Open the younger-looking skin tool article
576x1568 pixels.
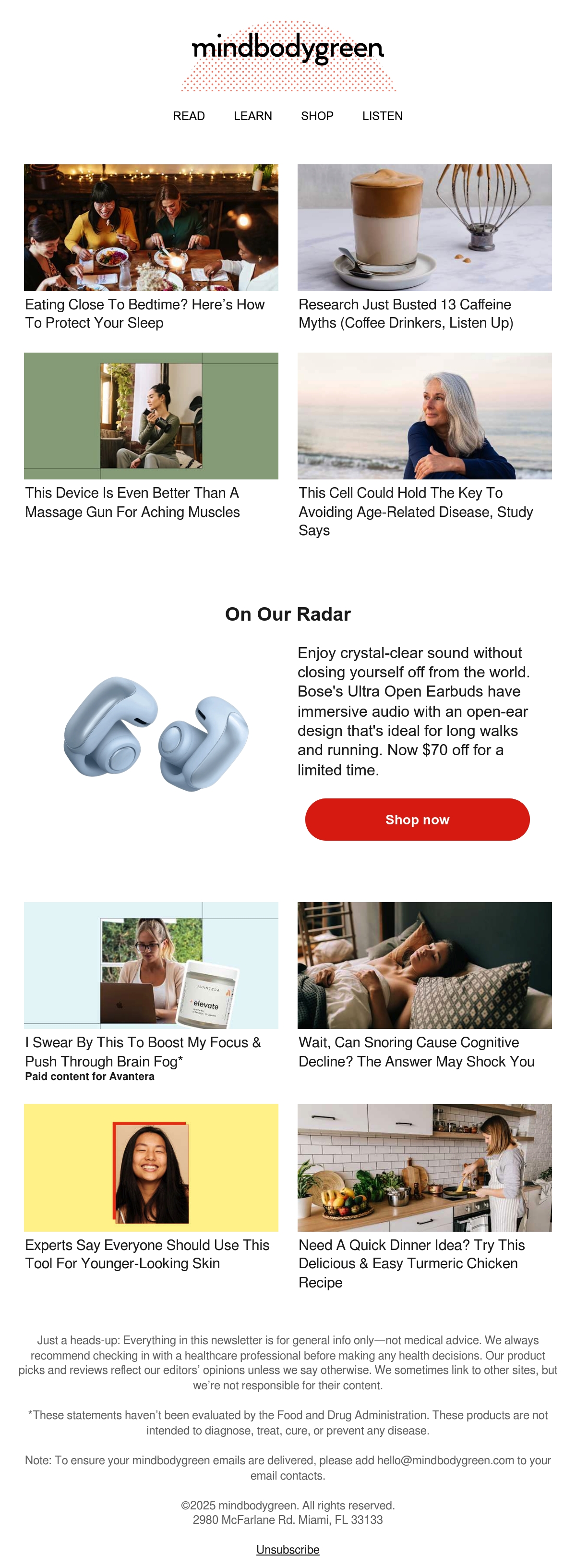pyautogui.click(x=147, y=1254)
